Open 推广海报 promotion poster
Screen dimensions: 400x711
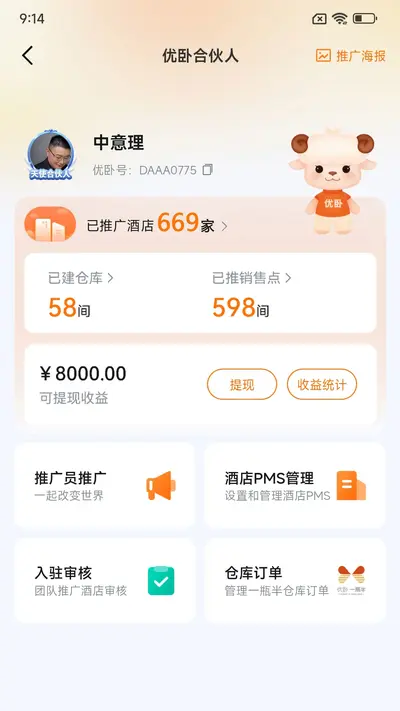click(x=351, y=56)
